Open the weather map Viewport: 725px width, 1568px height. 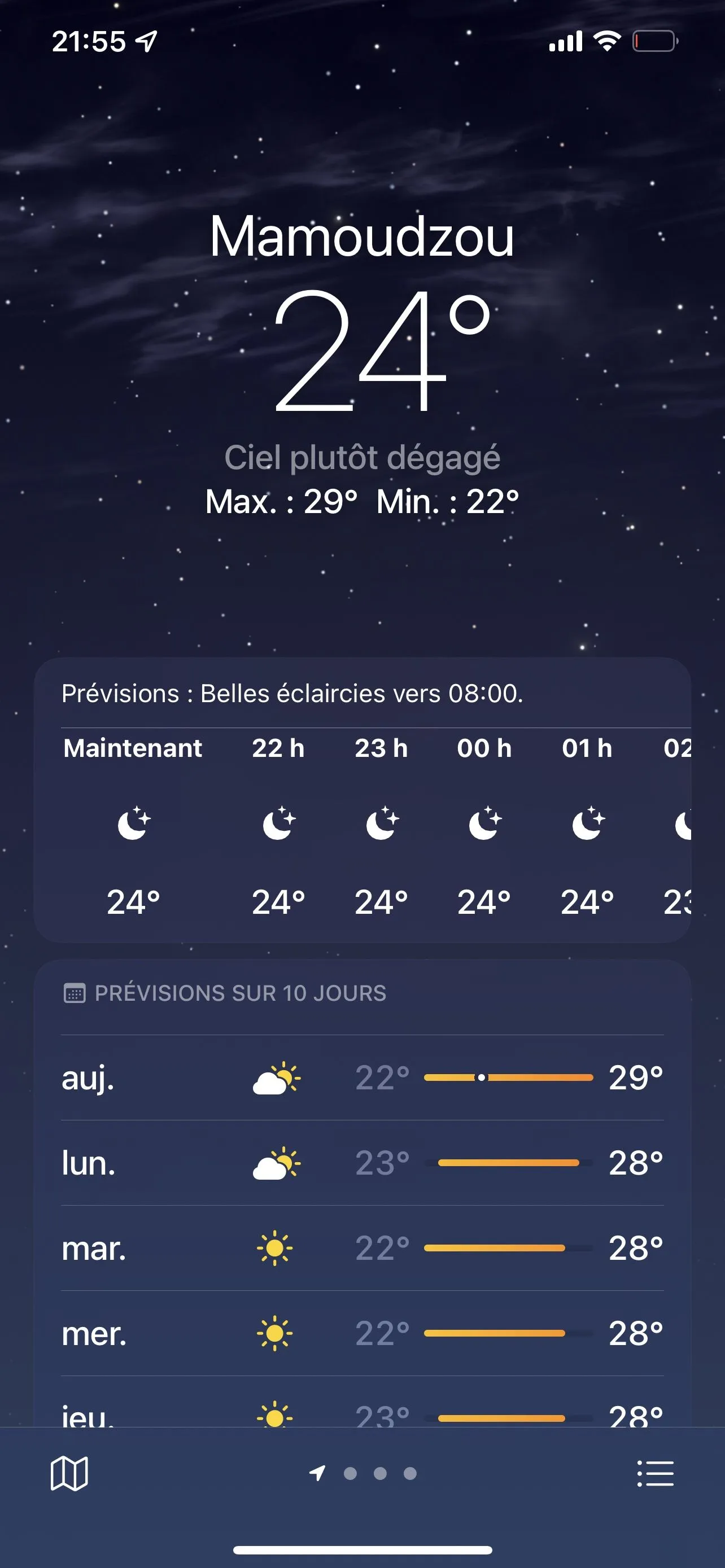click(x=69, y=1473)
